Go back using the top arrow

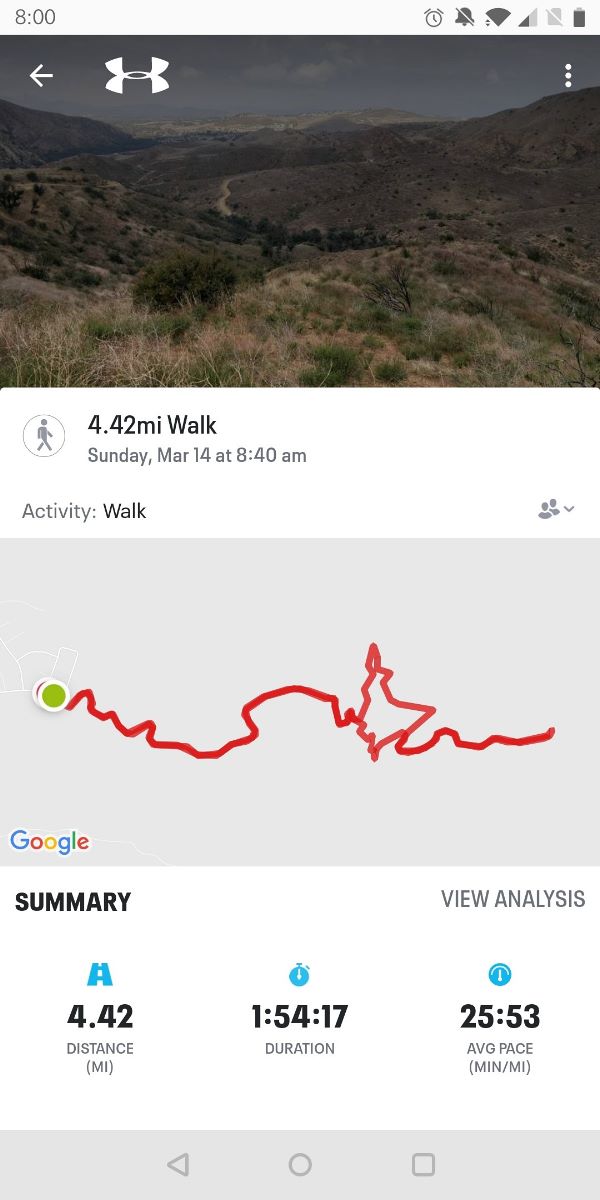coord(41,75)
